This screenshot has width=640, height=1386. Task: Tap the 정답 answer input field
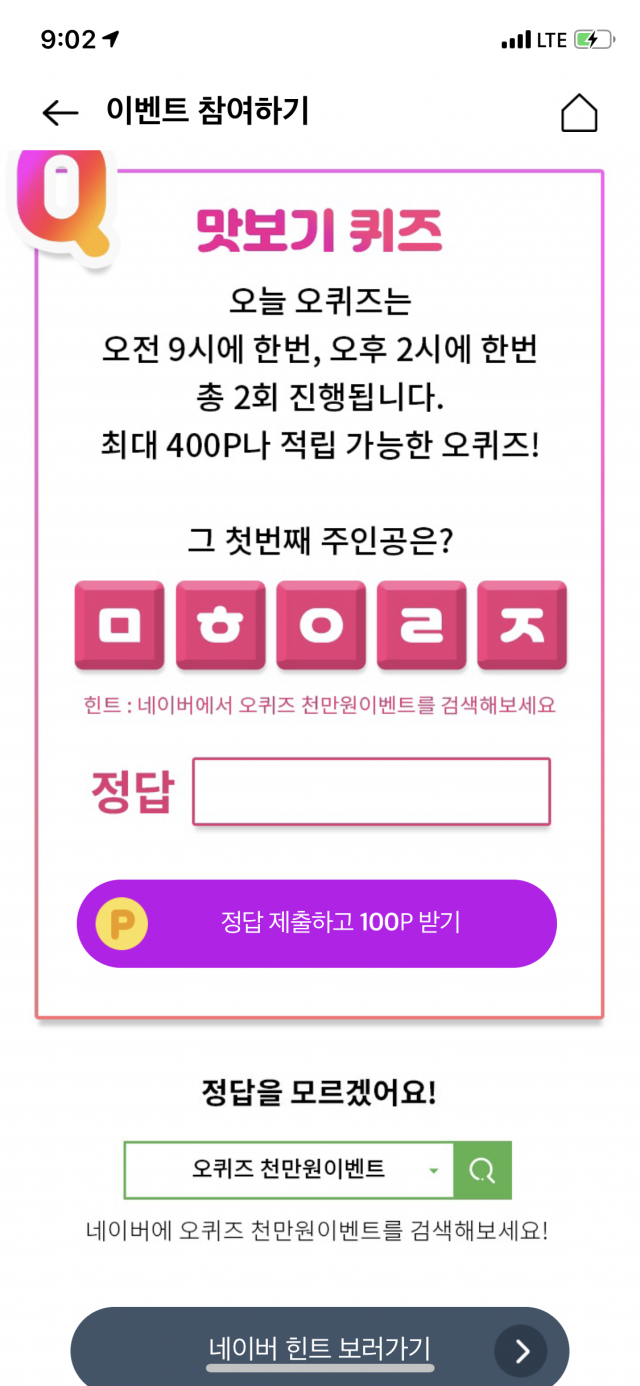[371, 791]
